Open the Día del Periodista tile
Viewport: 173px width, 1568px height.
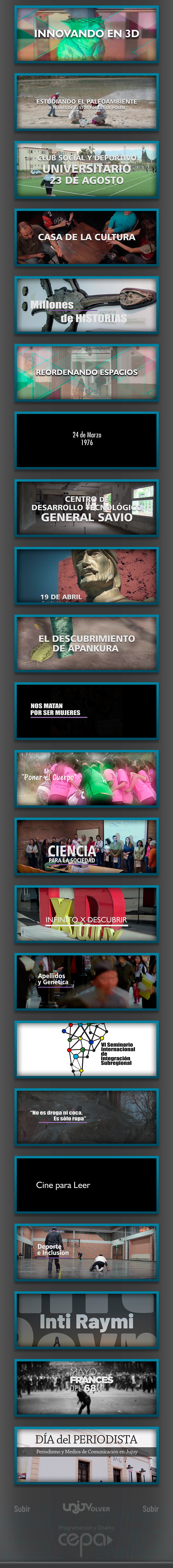click(86, 1455)
